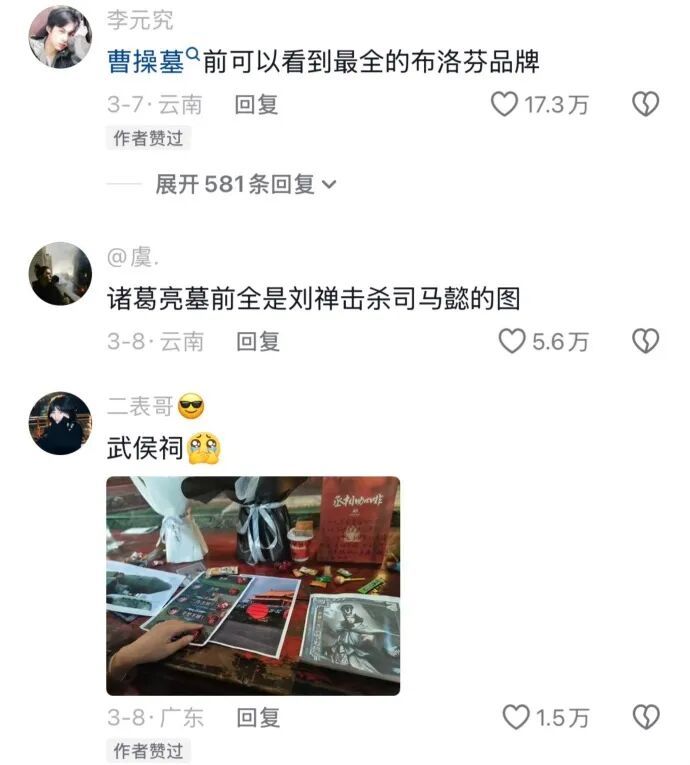Open 李元究's profile avatar

[60, 37]
